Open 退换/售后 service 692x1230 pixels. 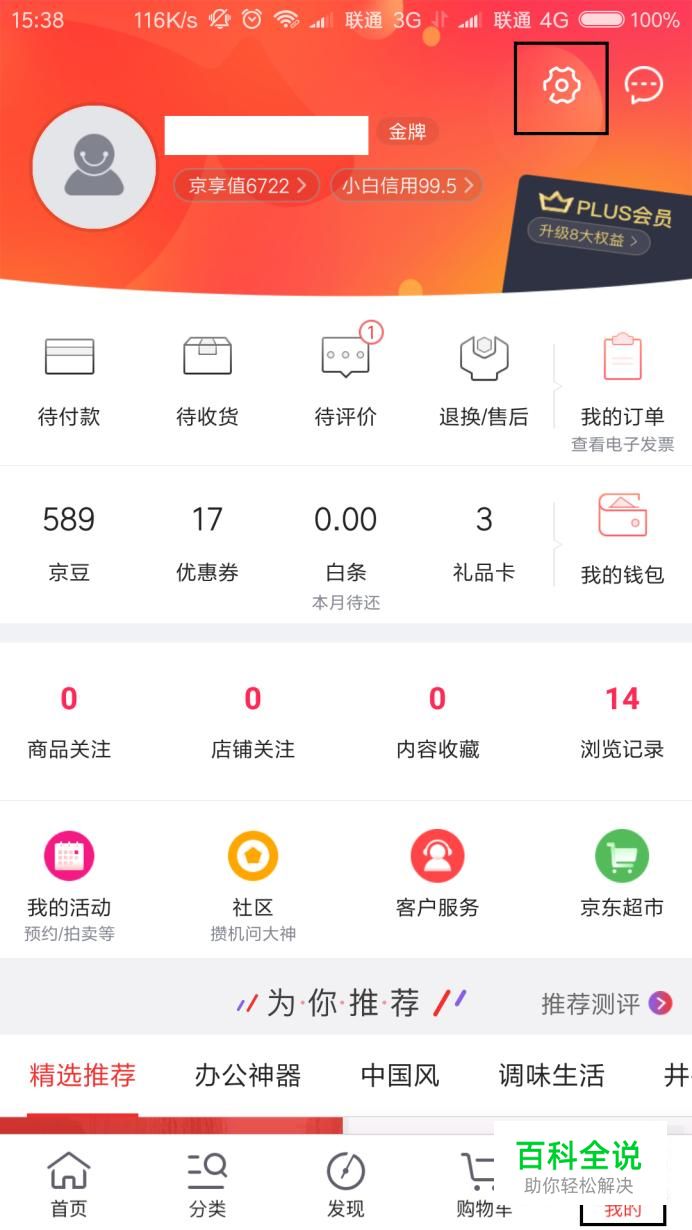pos(484,380)
